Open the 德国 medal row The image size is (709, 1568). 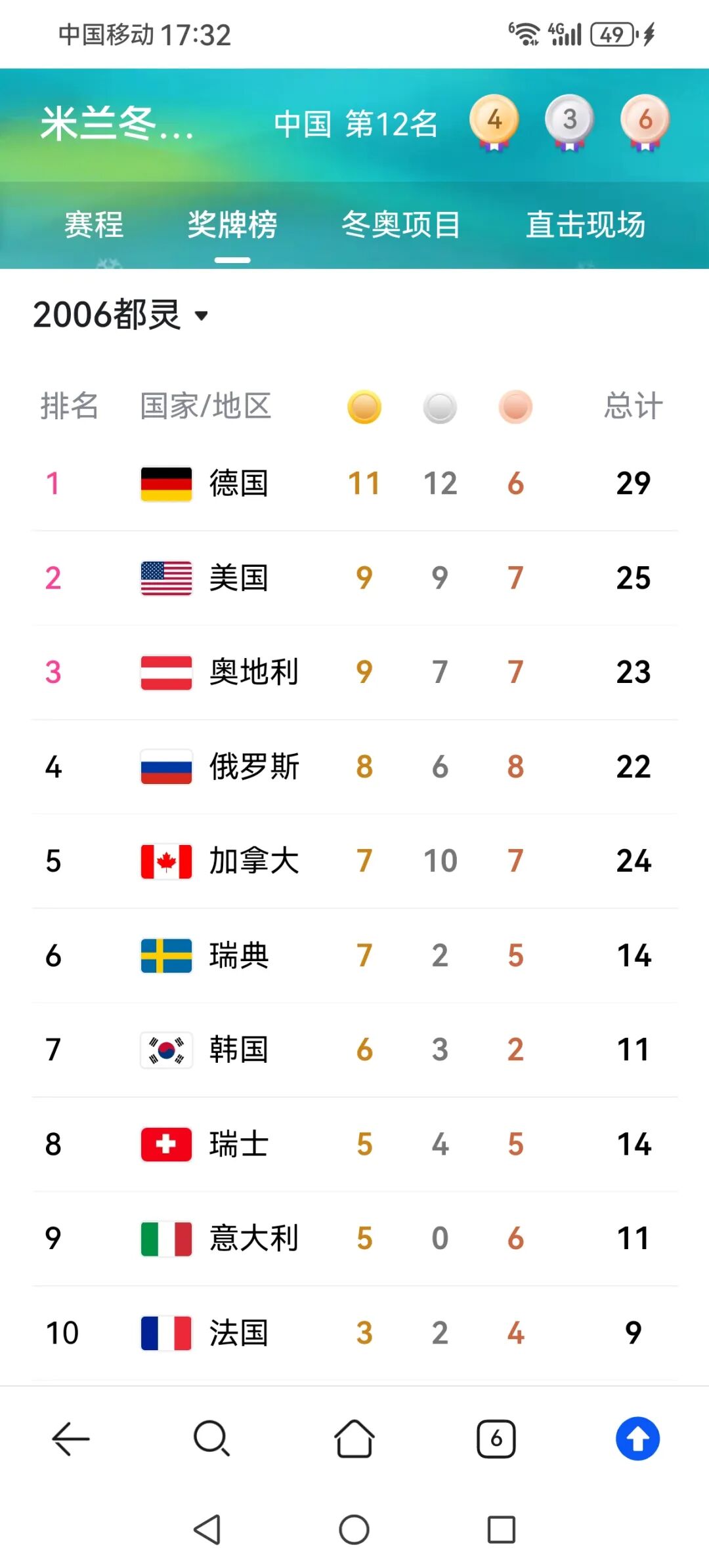tap(354, 484)
